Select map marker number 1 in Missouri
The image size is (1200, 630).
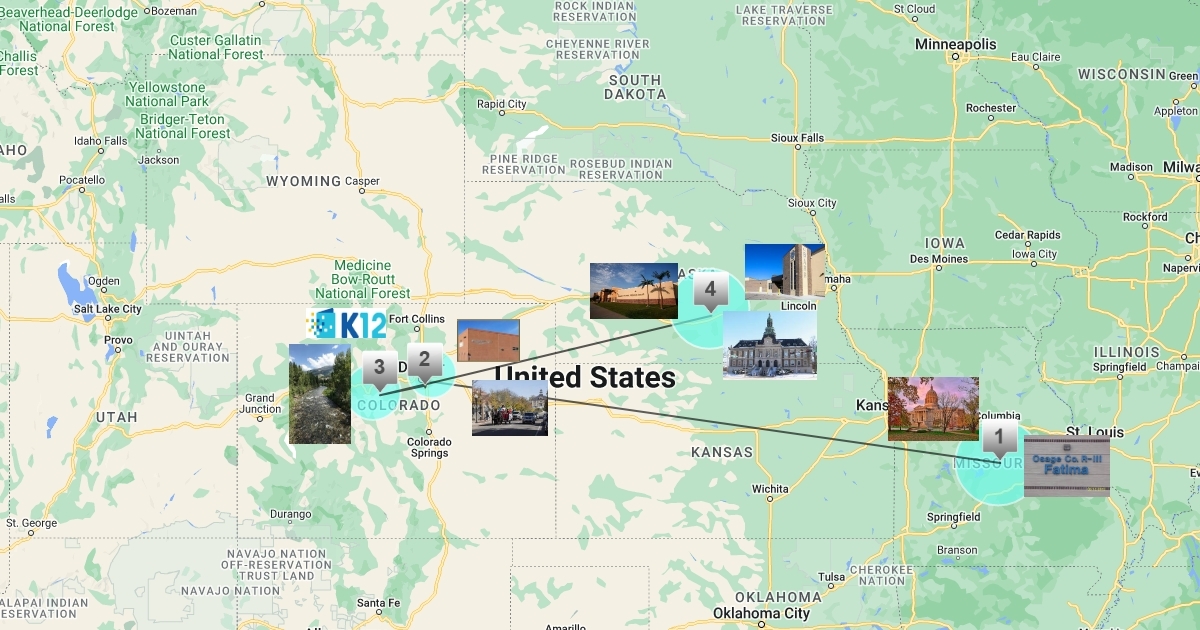point(998,437)
